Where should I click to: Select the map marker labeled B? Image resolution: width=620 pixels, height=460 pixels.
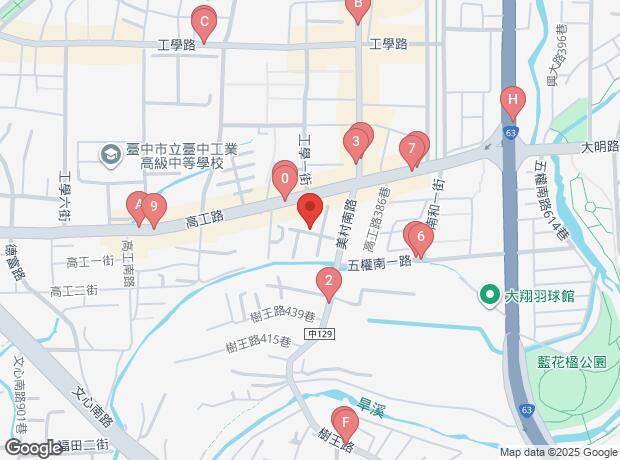[357, 6]
